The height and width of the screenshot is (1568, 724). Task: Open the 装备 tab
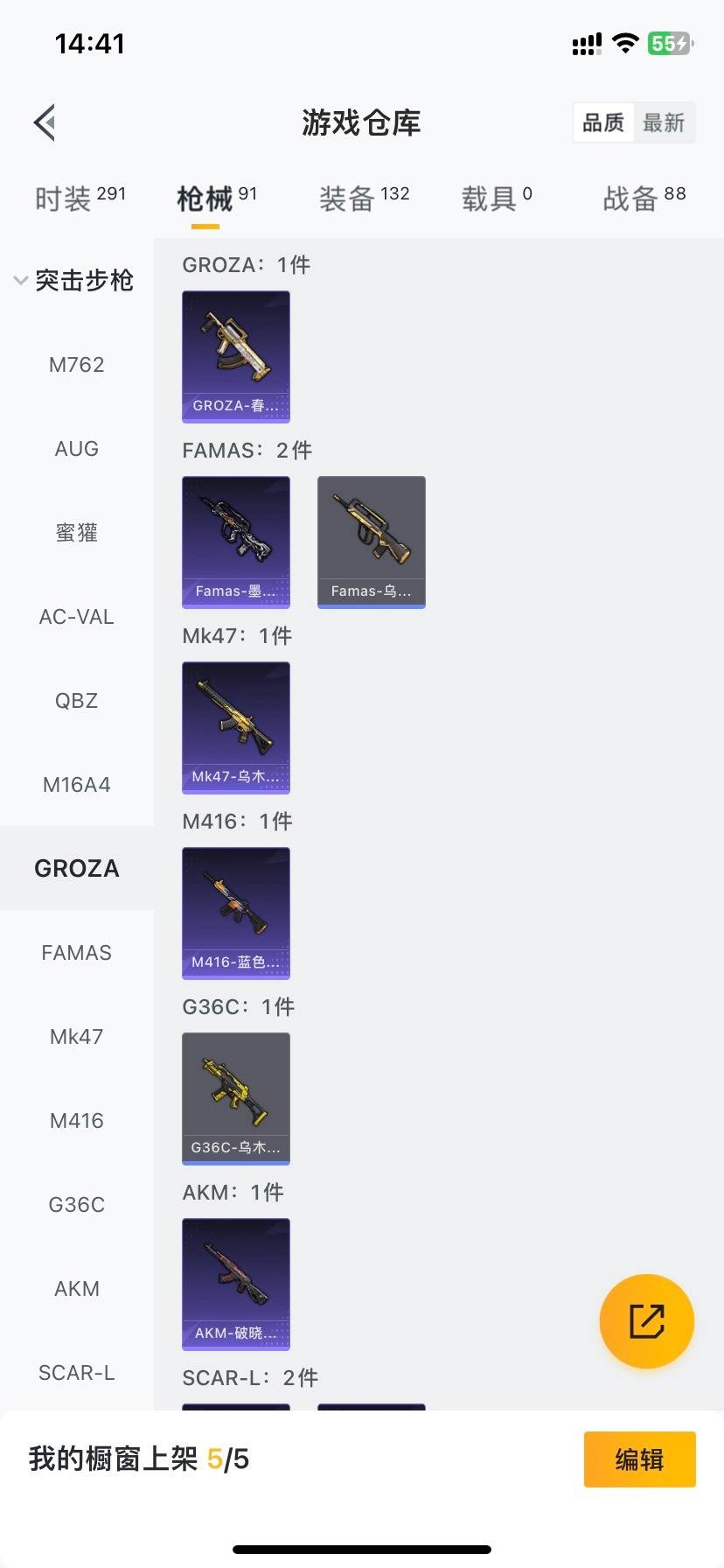pos(364,199)
